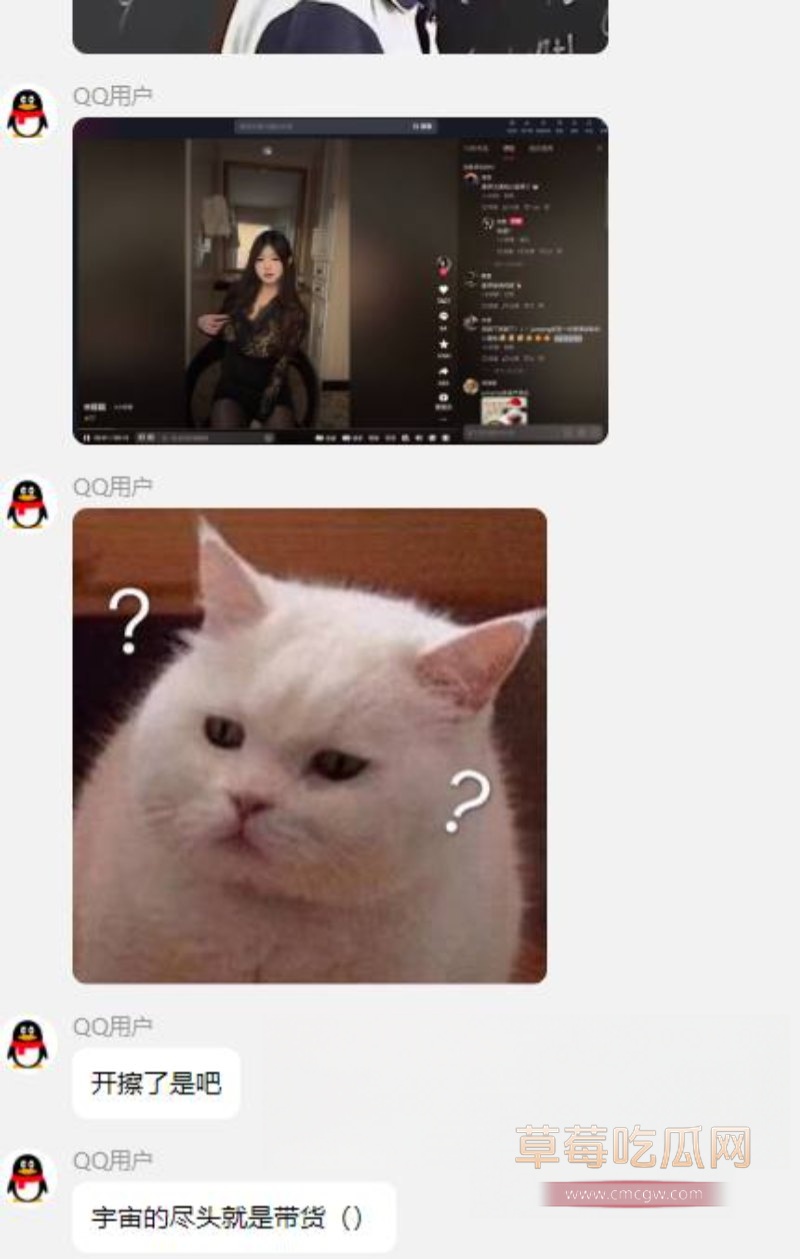Tap the avatar next to the 开擦了是吧 message
The height and width of the screenshot is (1259, 800).
click(x=27, y=1043)
